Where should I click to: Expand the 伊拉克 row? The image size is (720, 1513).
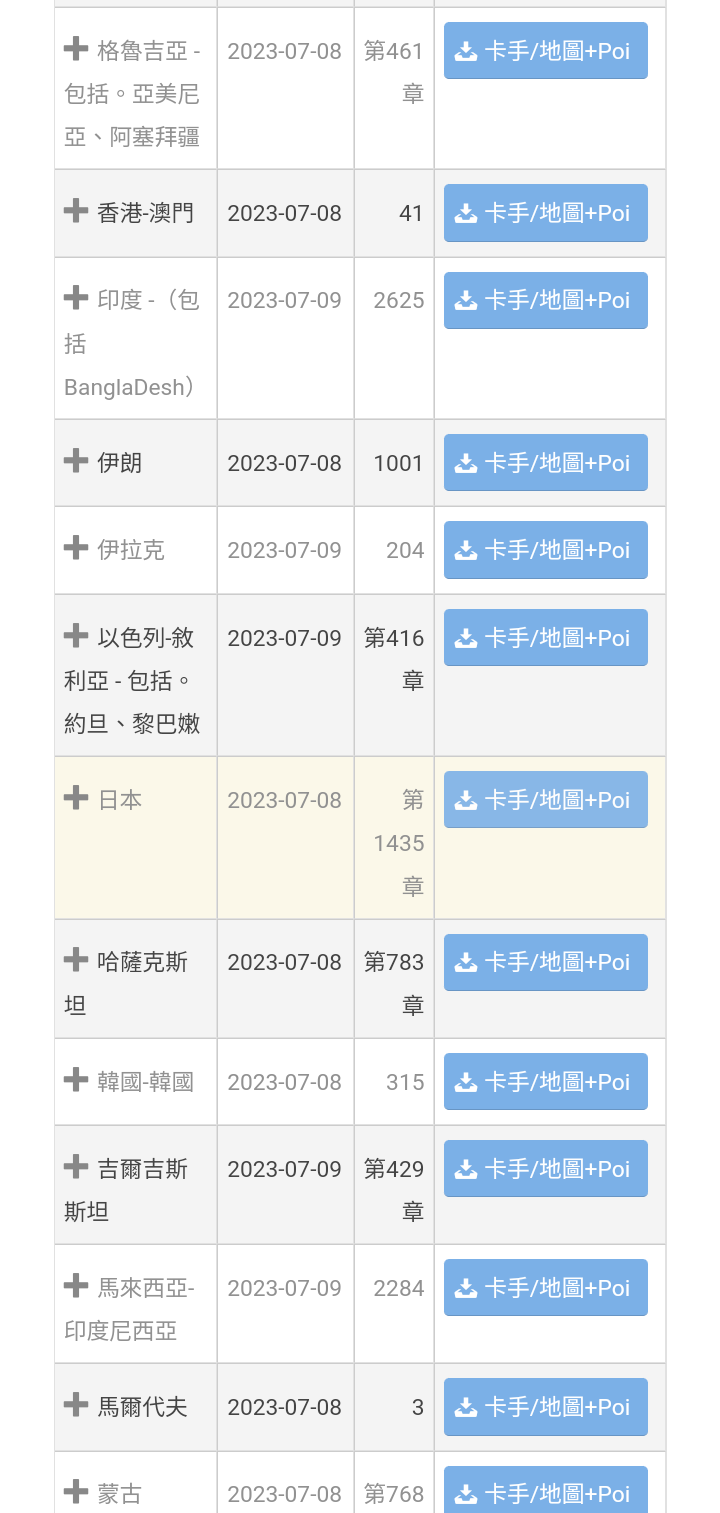[76, 548]
